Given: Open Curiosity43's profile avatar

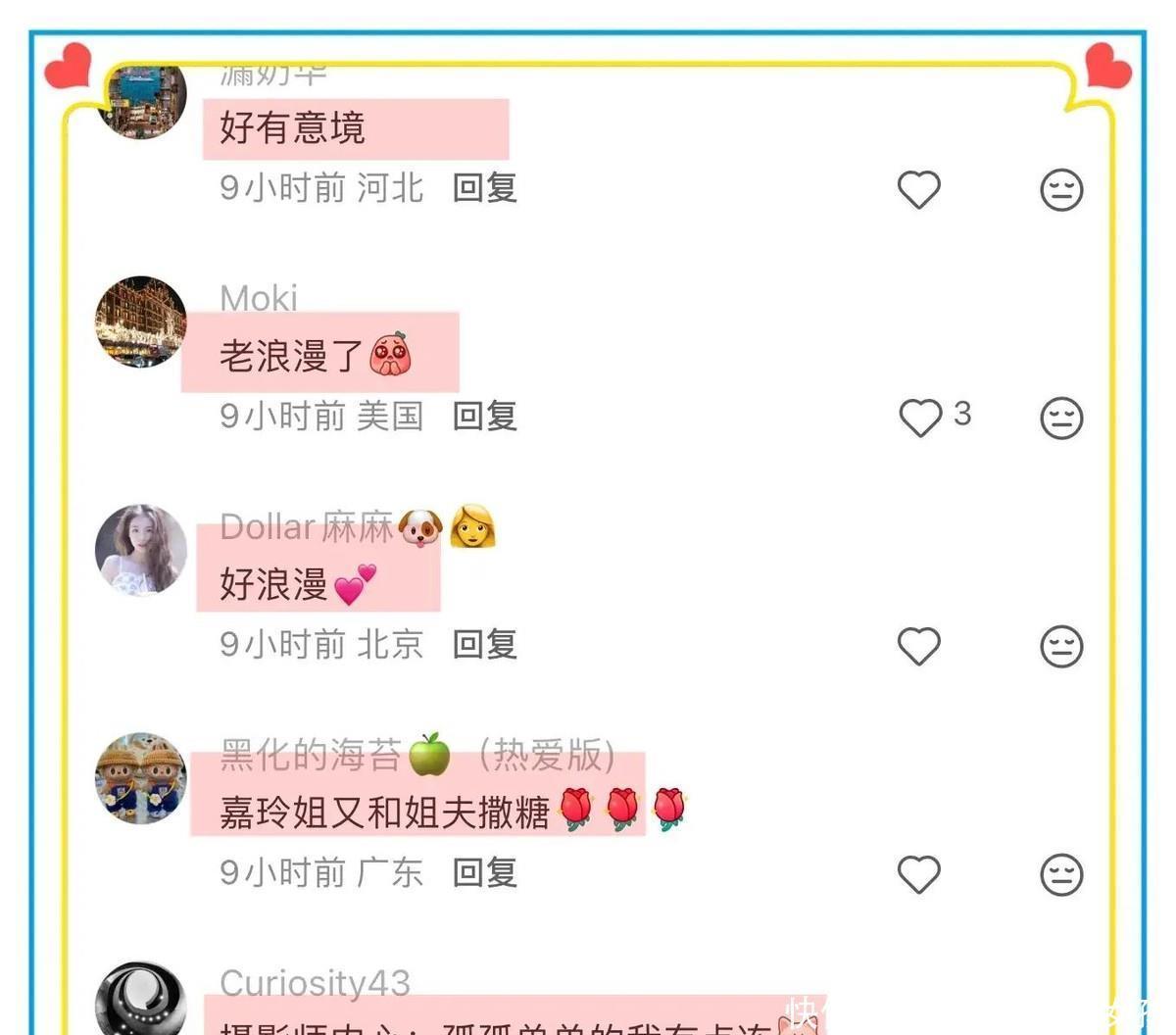Looking at the screenshot, I should (x=141, y=1000).
